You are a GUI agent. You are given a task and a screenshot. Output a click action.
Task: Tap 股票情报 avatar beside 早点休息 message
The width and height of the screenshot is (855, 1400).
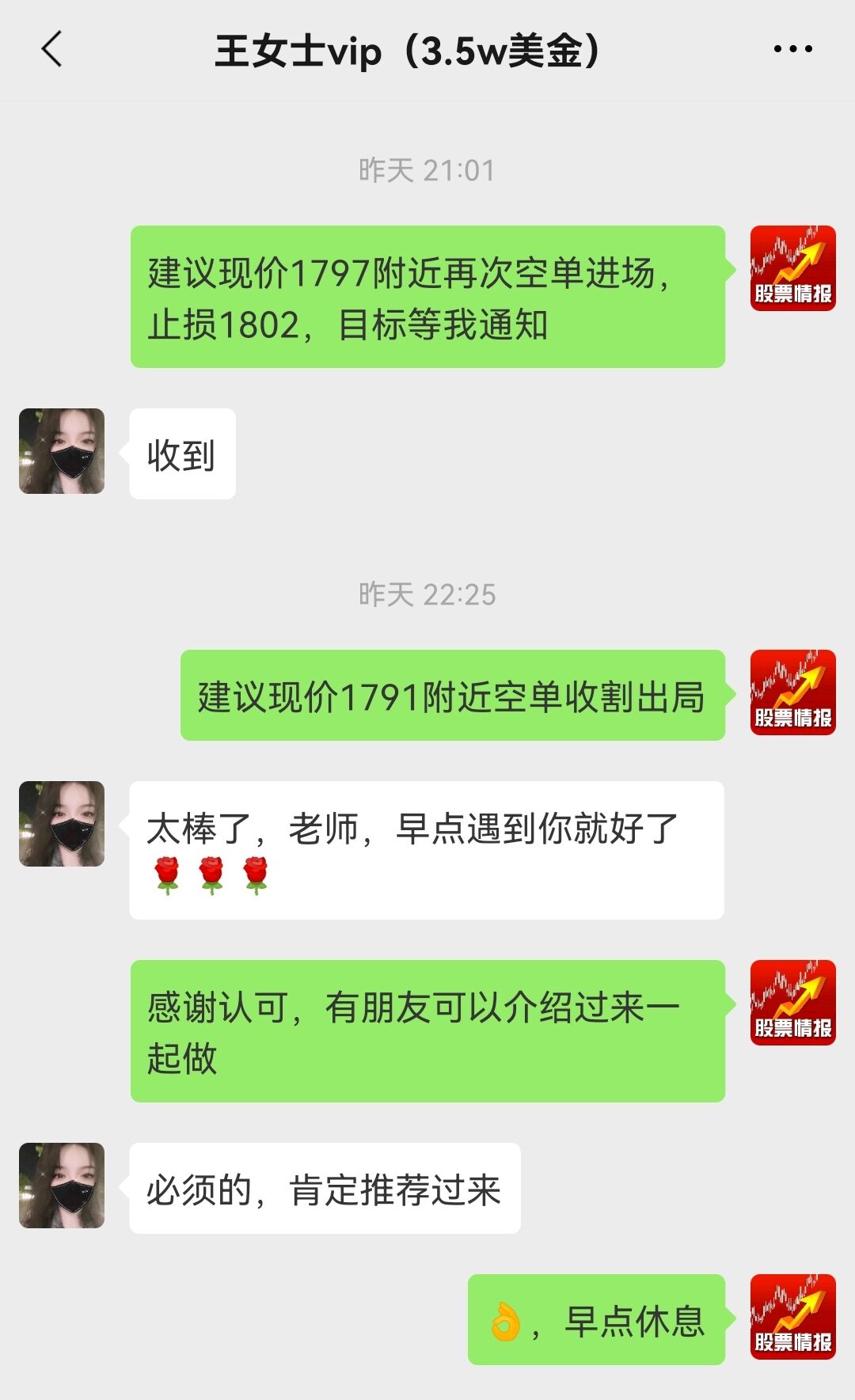[x=792, y=1317]
